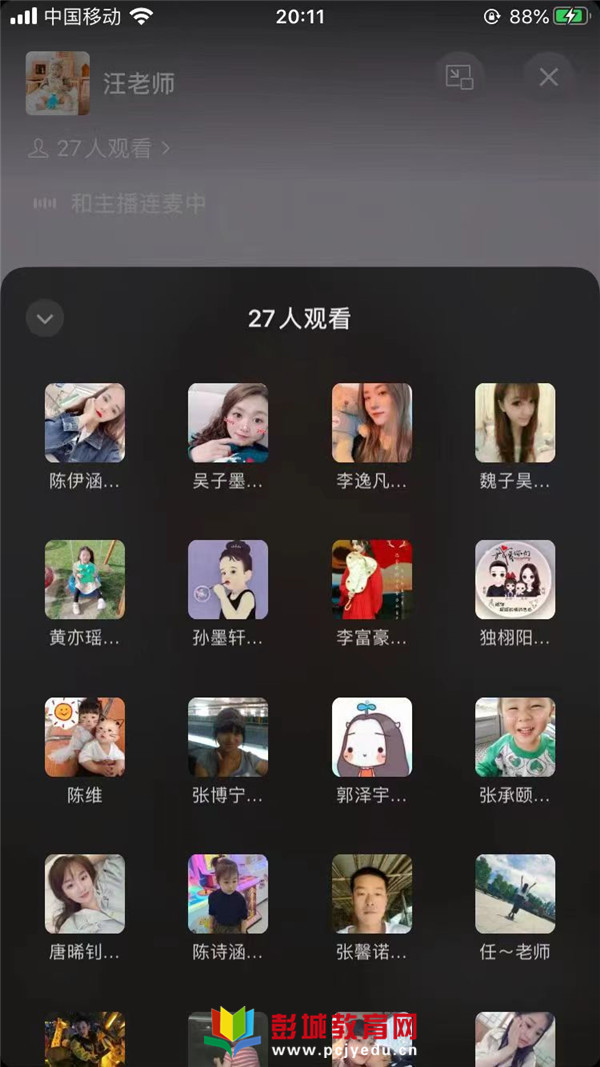Viewport: 600px width, 1067px height.
Task: View viewer 独栩阳's avatar
Action: coord(515,580)
